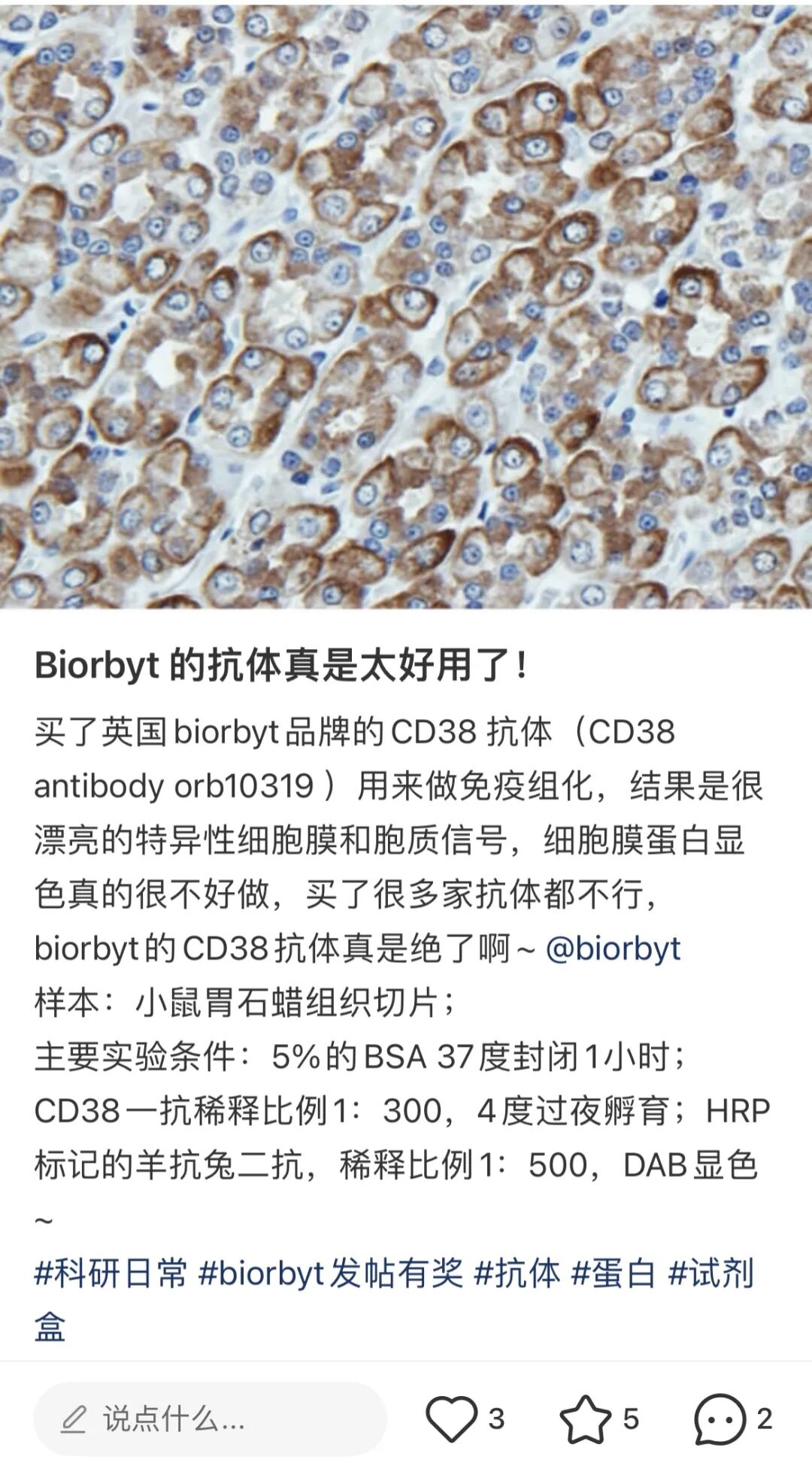Open the #抗体 hashtag
Viewport: 812px width, 1469px height.
[517, 1273]
